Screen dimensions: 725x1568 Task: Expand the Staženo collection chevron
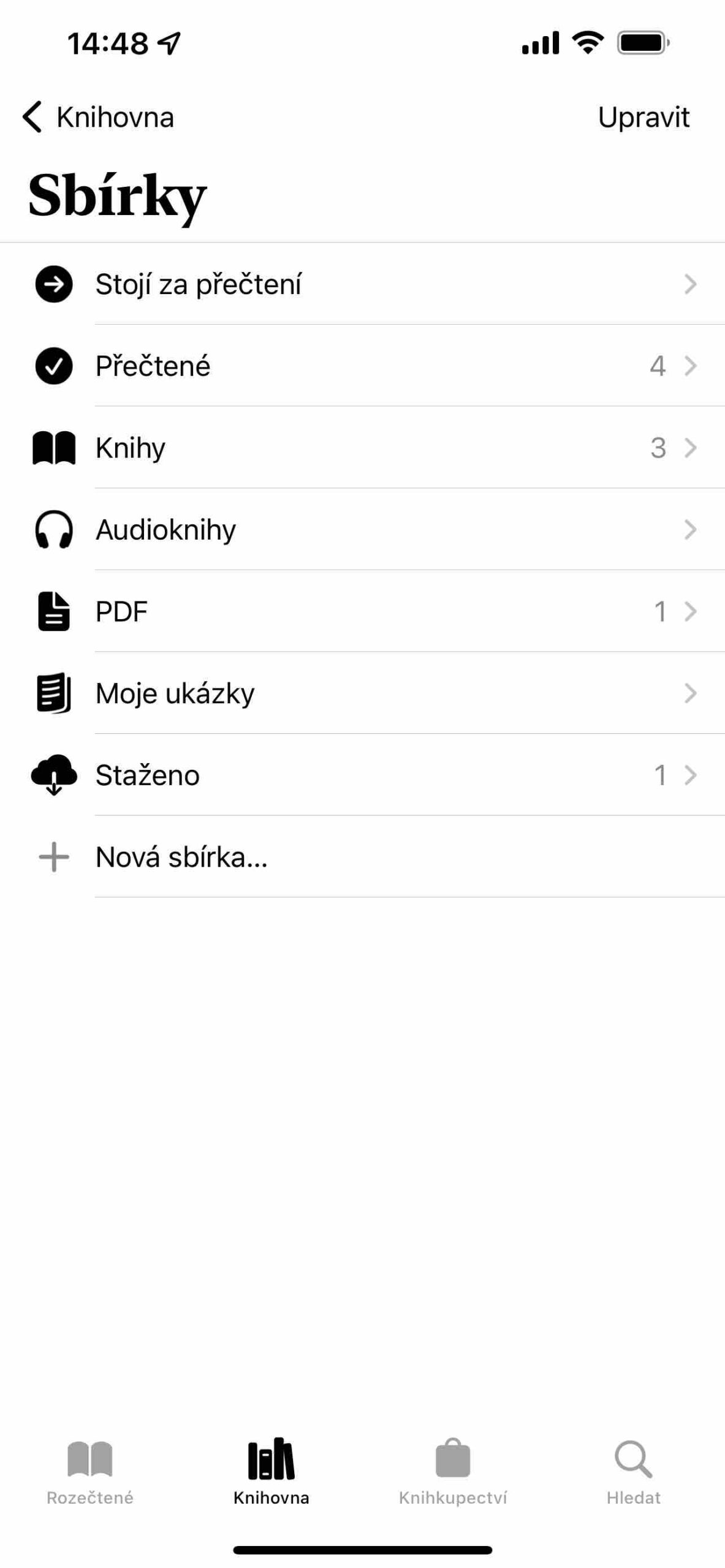click(x=691, y=775)
